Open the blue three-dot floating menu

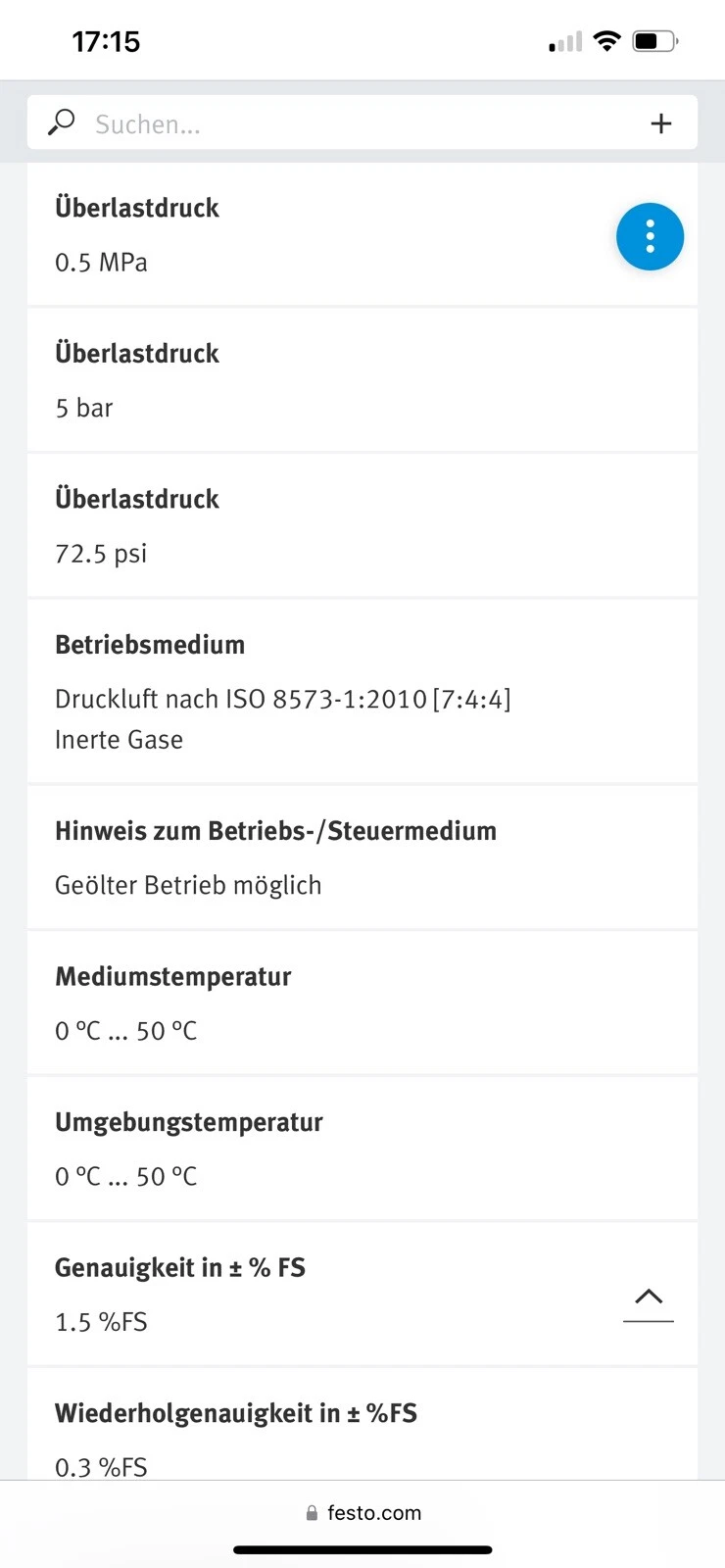650,236
